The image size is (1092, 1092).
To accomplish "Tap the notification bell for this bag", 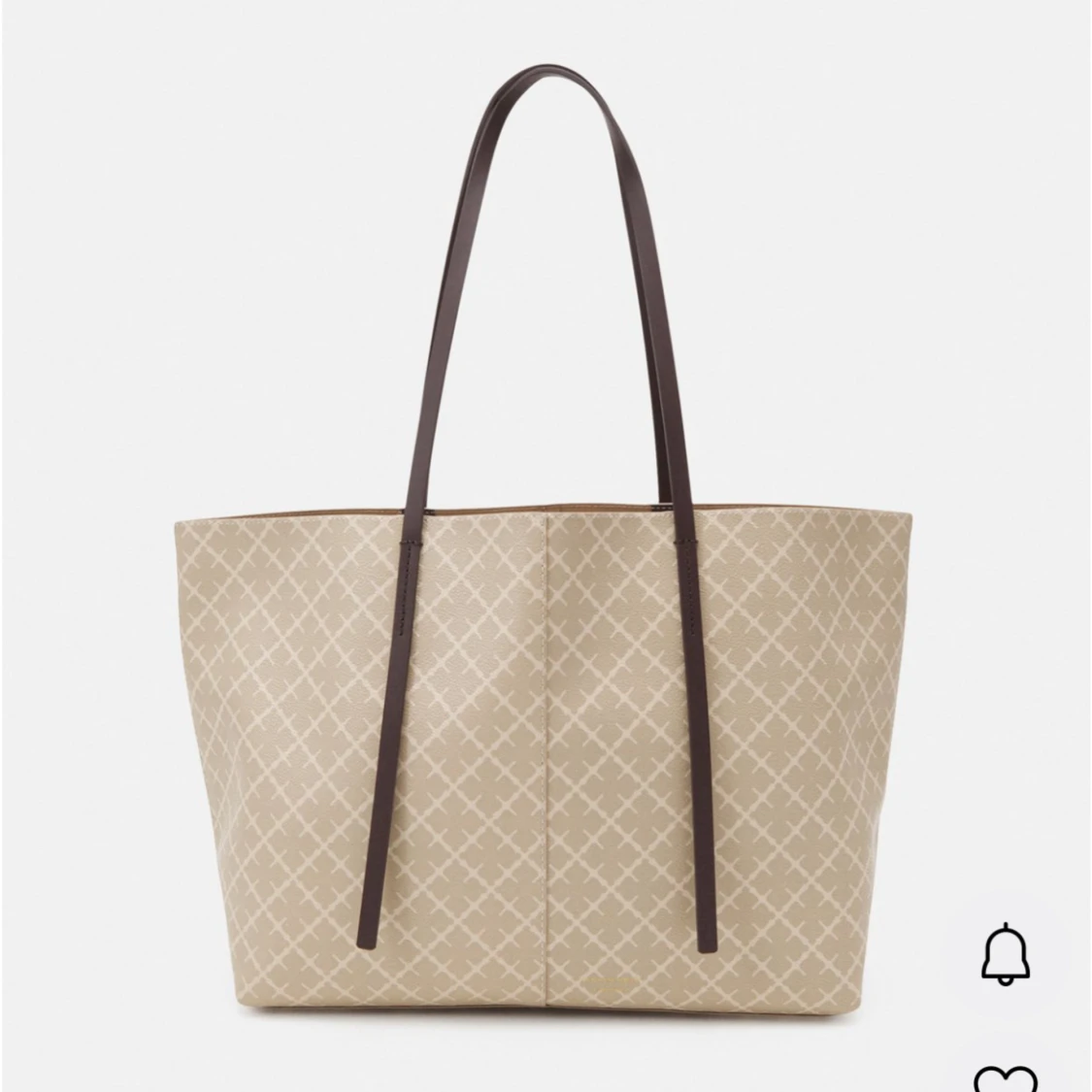I will tap(1004, 953).
